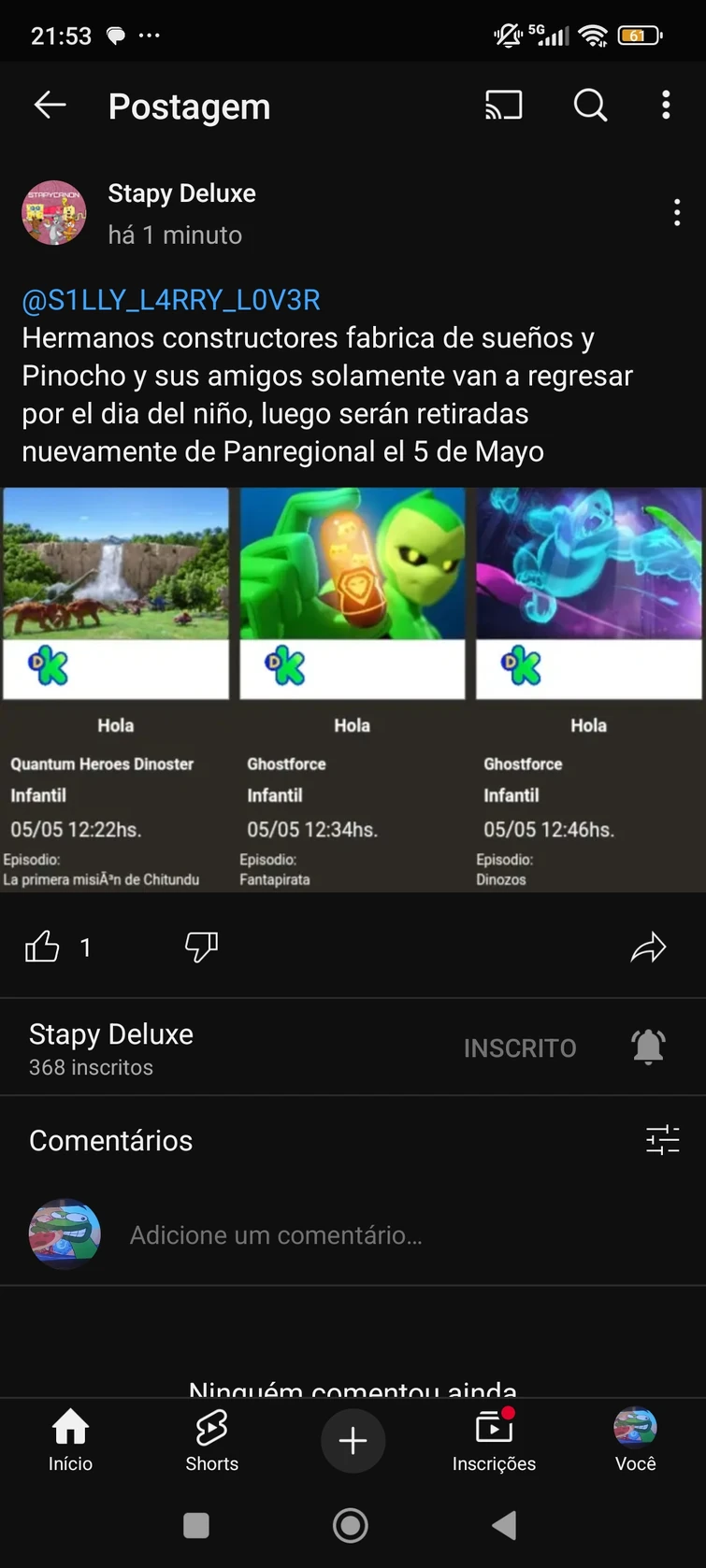Switch to the Shorts tab

point(212,1439)
